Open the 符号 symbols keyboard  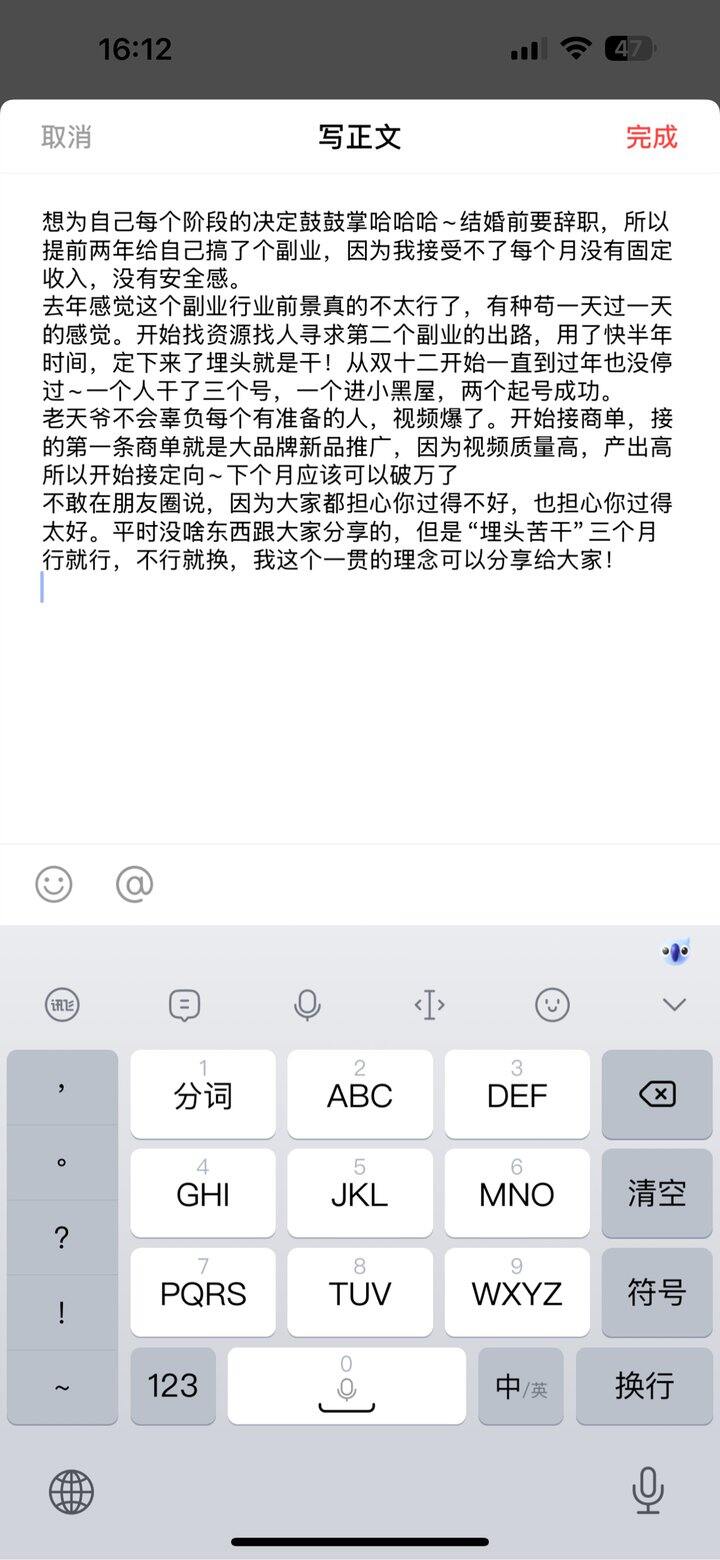click(x=657, y=1292)
